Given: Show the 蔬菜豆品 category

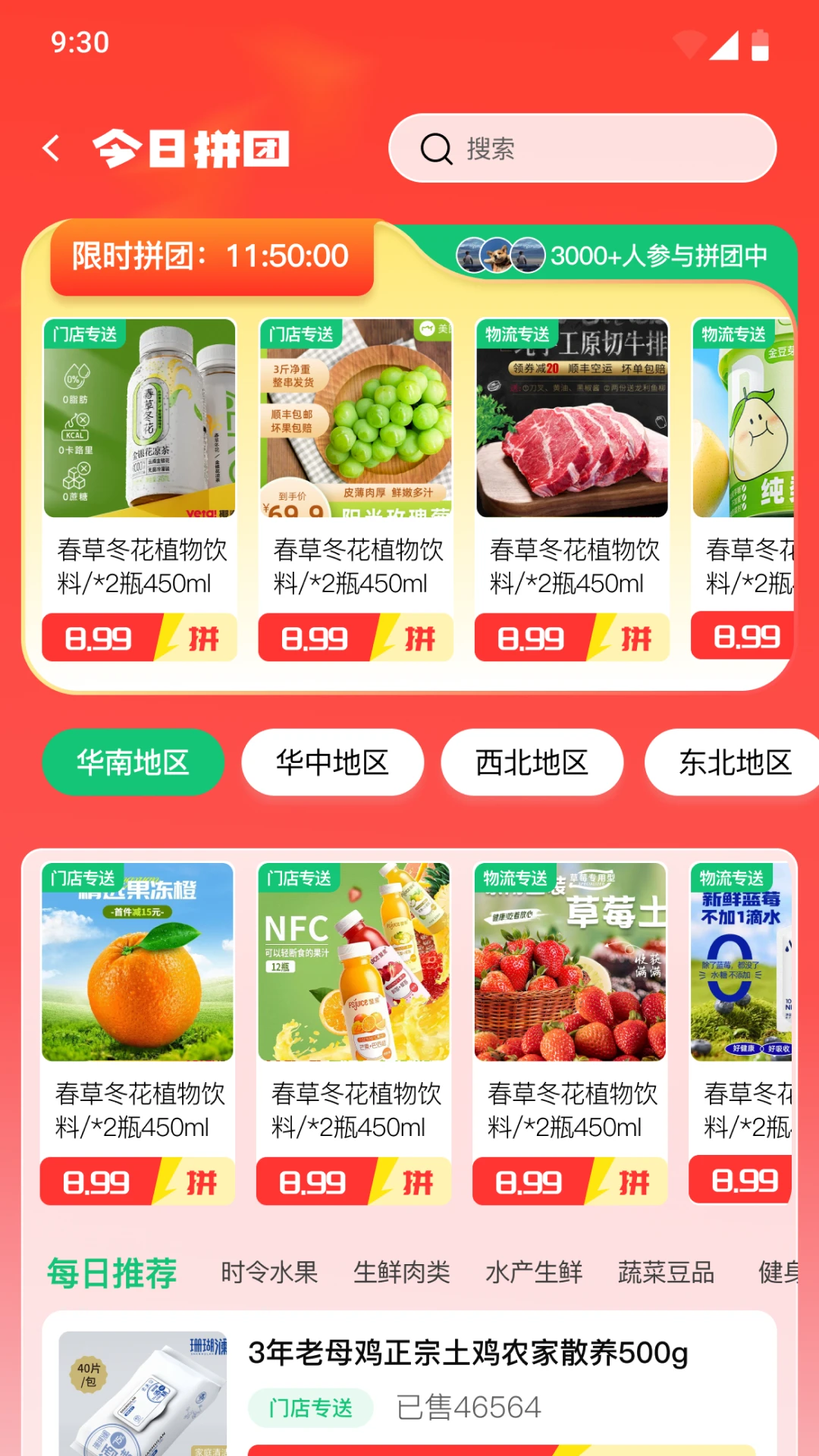Looking at the screenshot, I should 666,1272.
